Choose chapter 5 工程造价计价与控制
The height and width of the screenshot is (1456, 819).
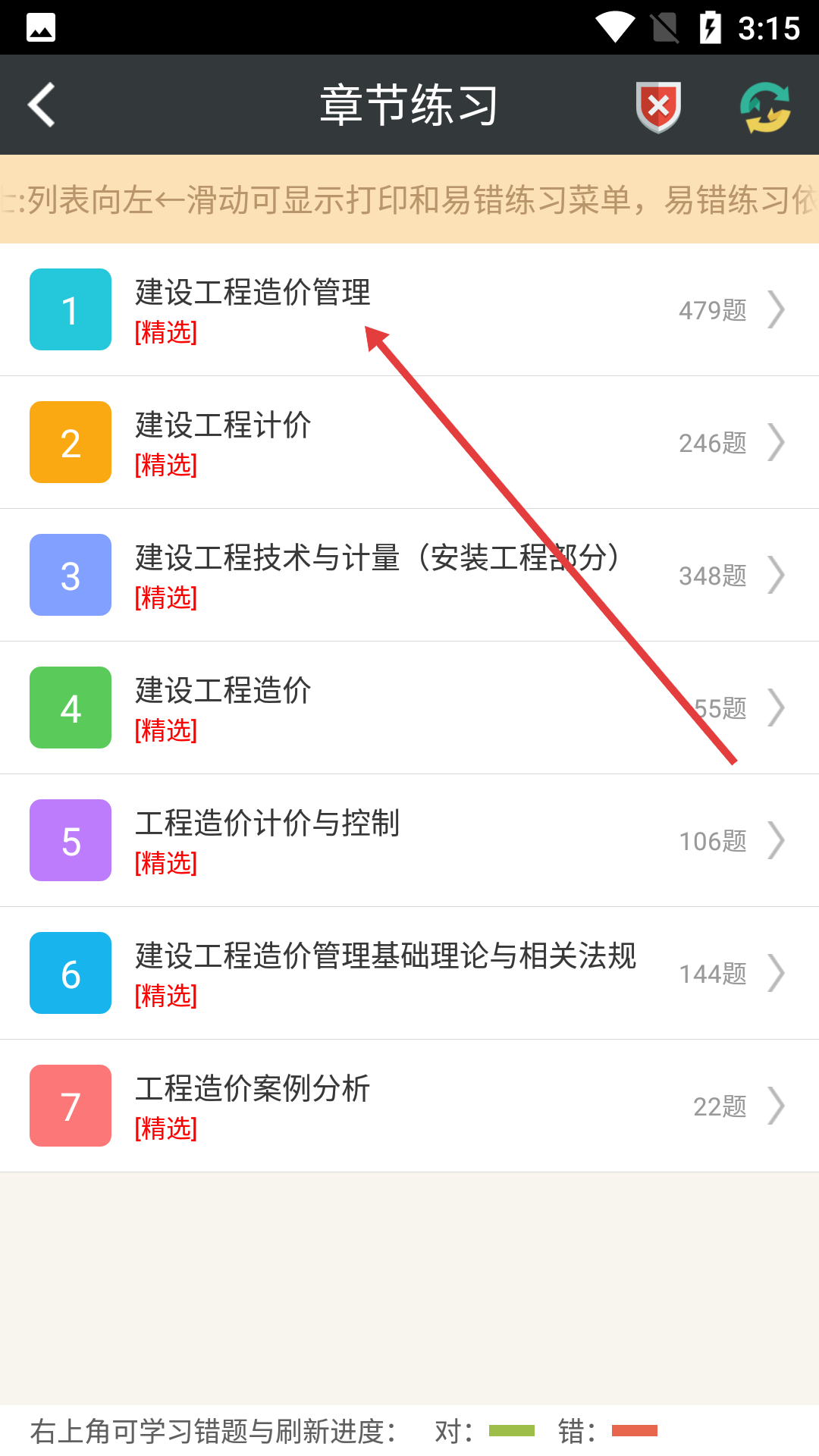click(409, 840)
